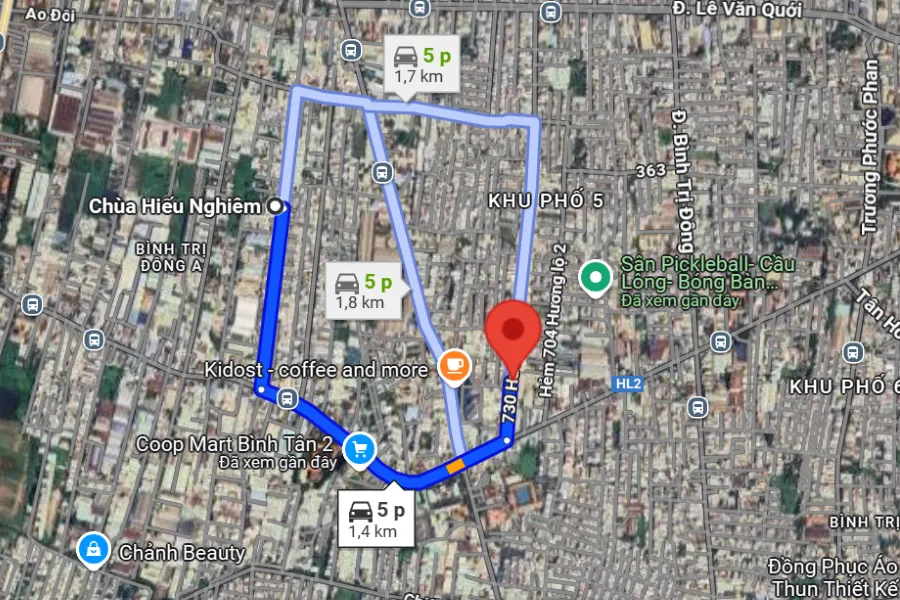Image resolution: width=900 pixels, height=600 pixels.
Task: Tap the Chùa Hiếu Nghiêm starting point
Action: pos(277,206)
